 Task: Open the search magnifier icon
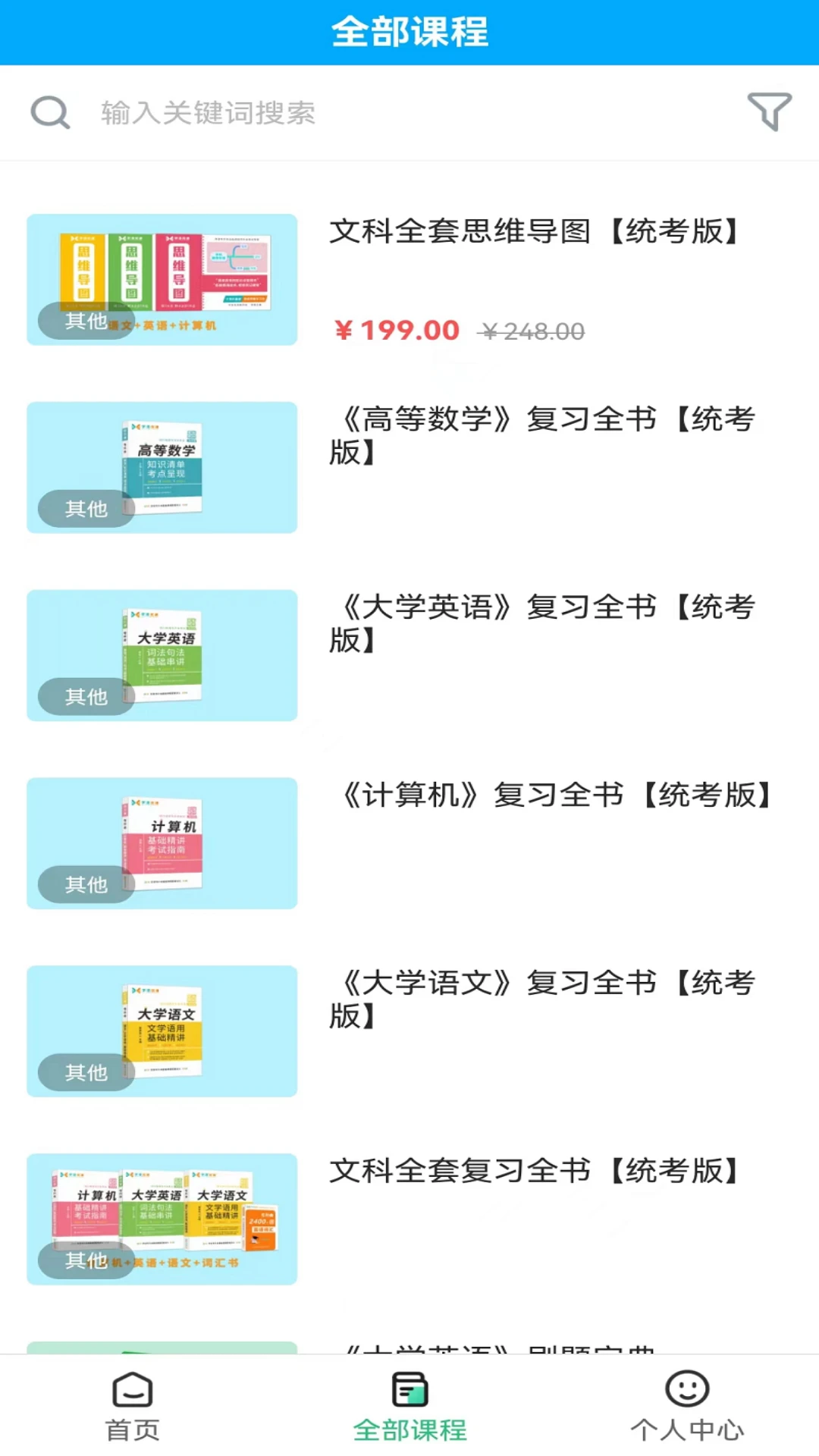tap(49, 111)
